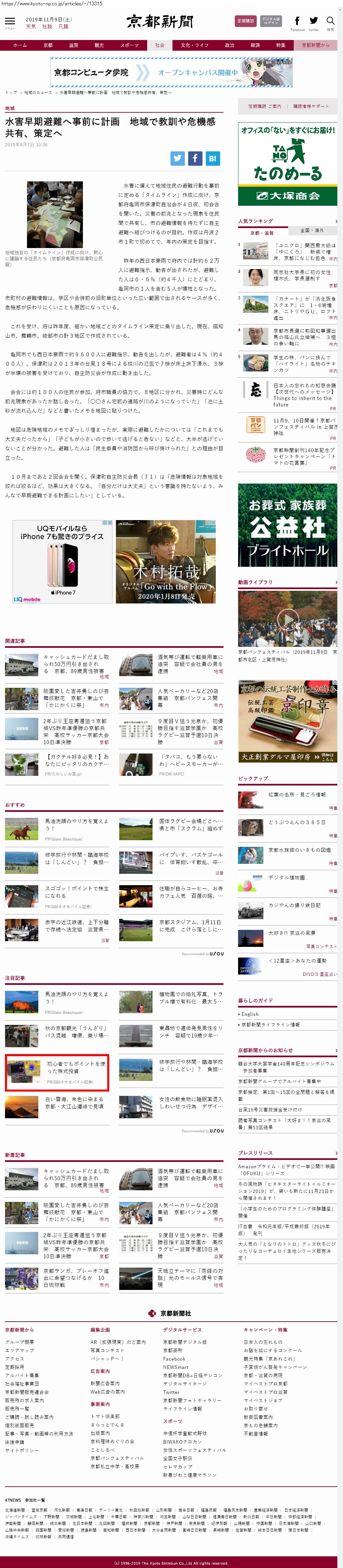Switch to the 政治 navigation tab
Screen dimensions: 343x1568
(x=229, y=45)
